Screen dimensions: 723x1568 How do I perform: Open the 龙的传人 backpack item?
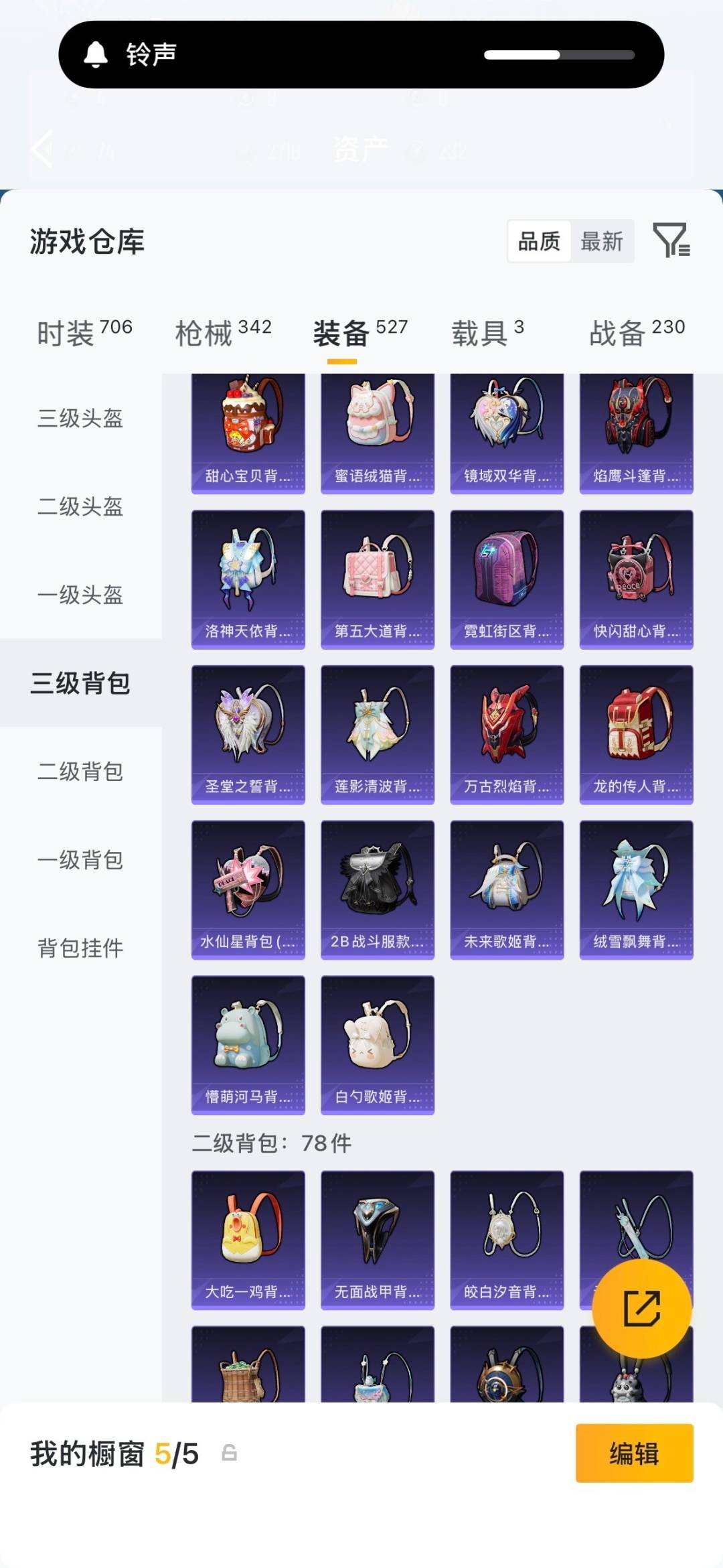pos(637,735)
